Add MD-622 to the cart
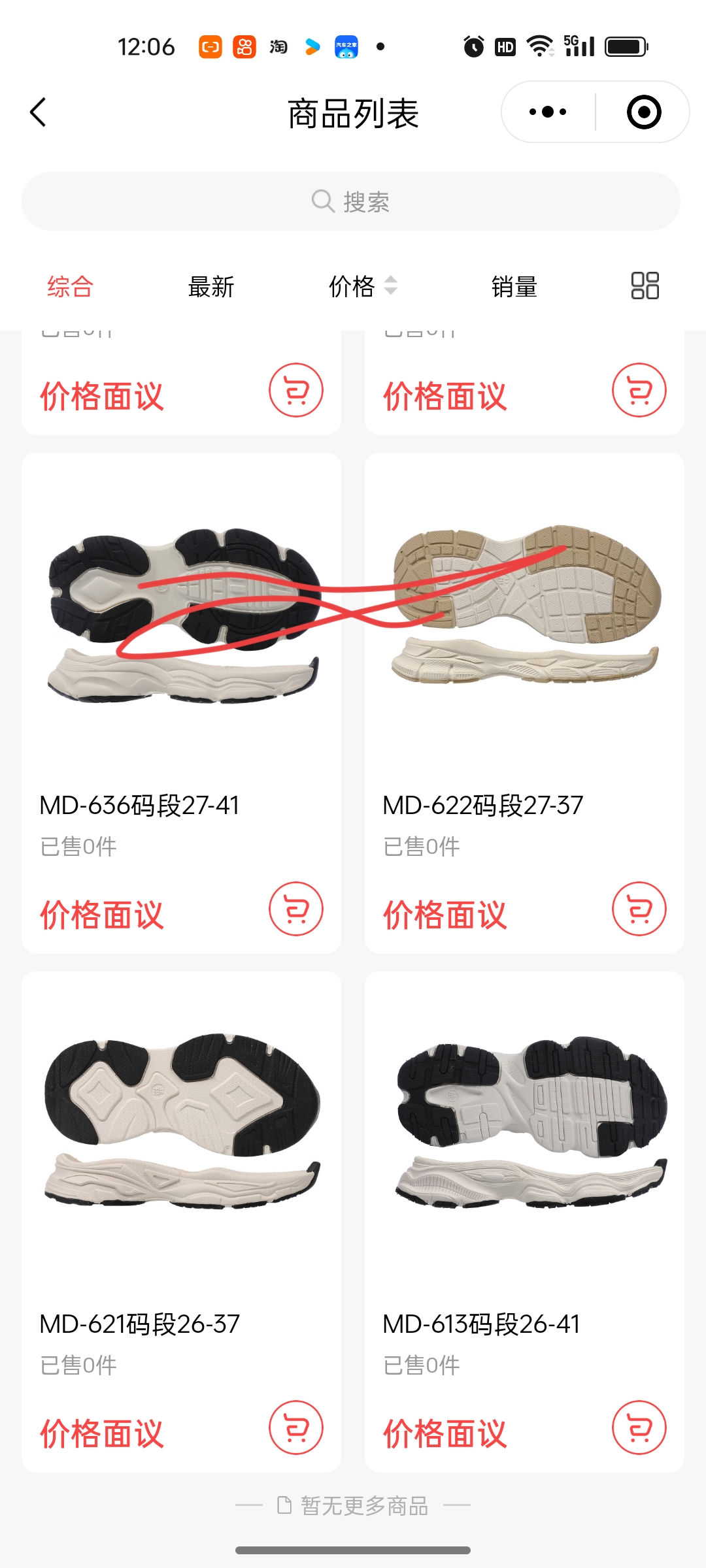 (639, 909)
